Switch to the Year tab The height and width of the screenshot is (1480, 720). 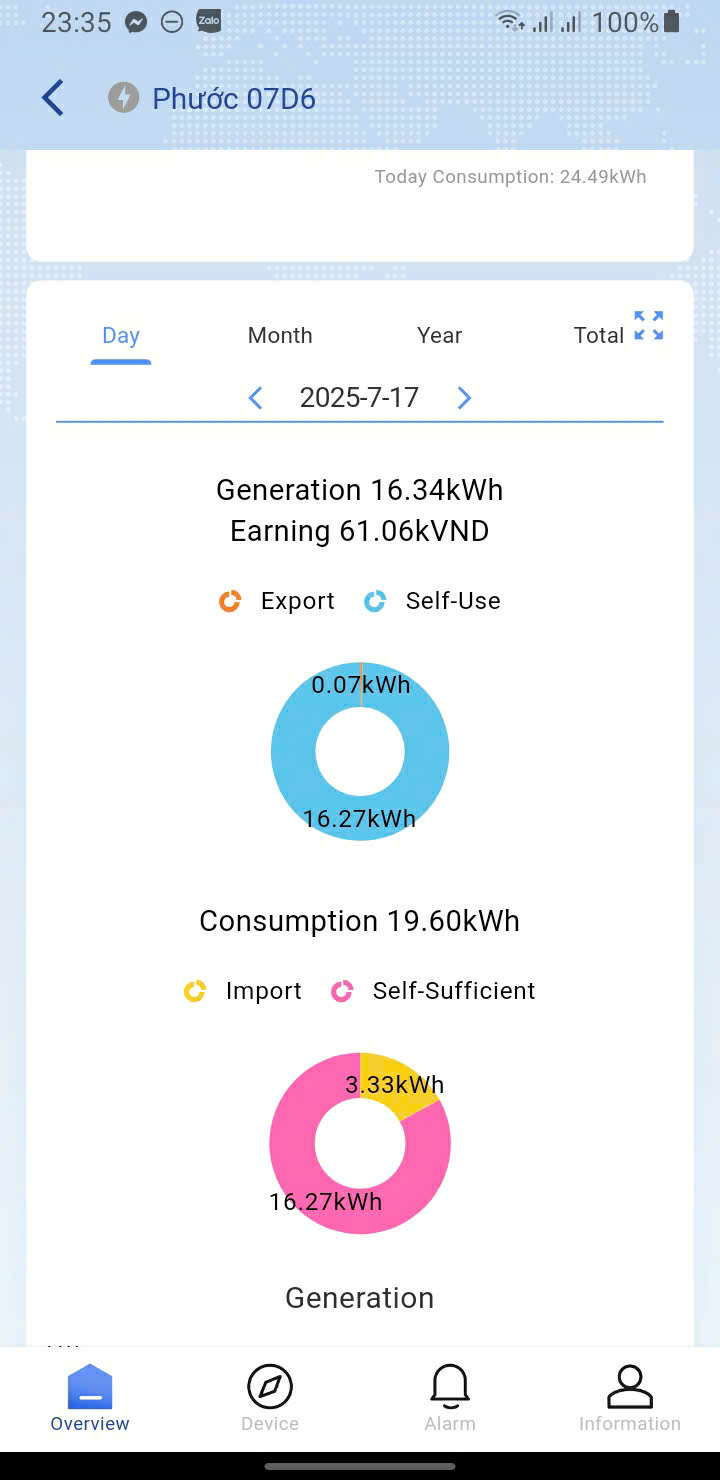(439, 336)
